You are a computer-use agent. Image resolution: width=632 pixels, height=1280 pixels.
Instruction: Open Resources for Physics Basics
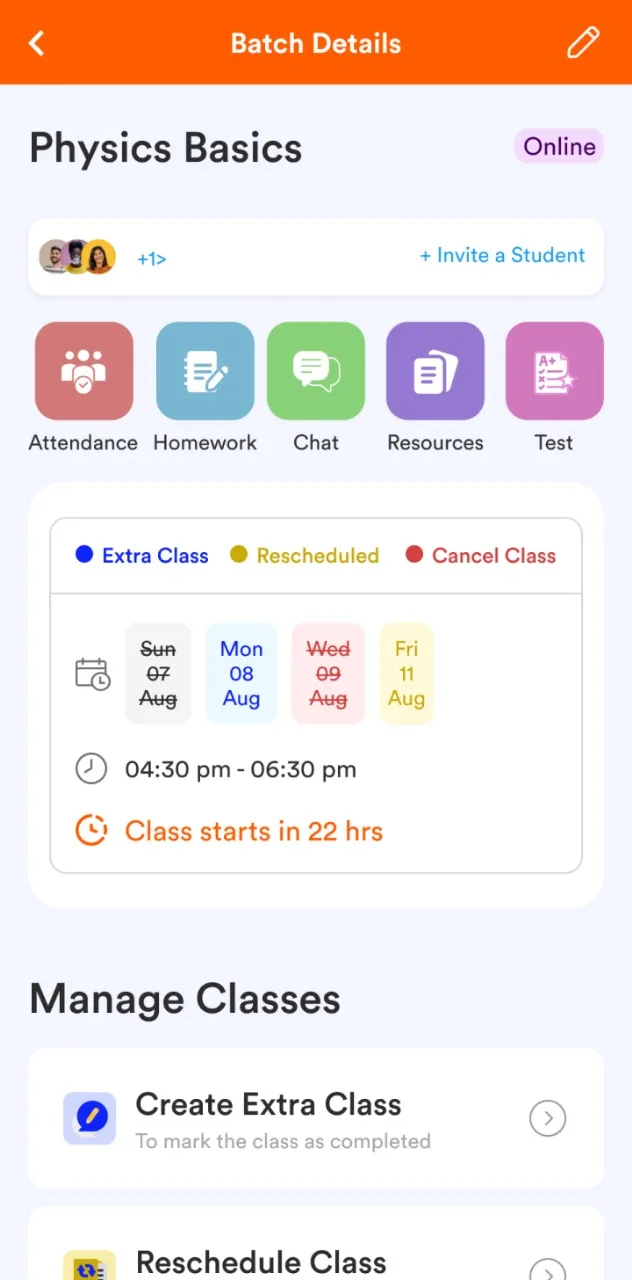pyautogui.click(x=435, y=371)
